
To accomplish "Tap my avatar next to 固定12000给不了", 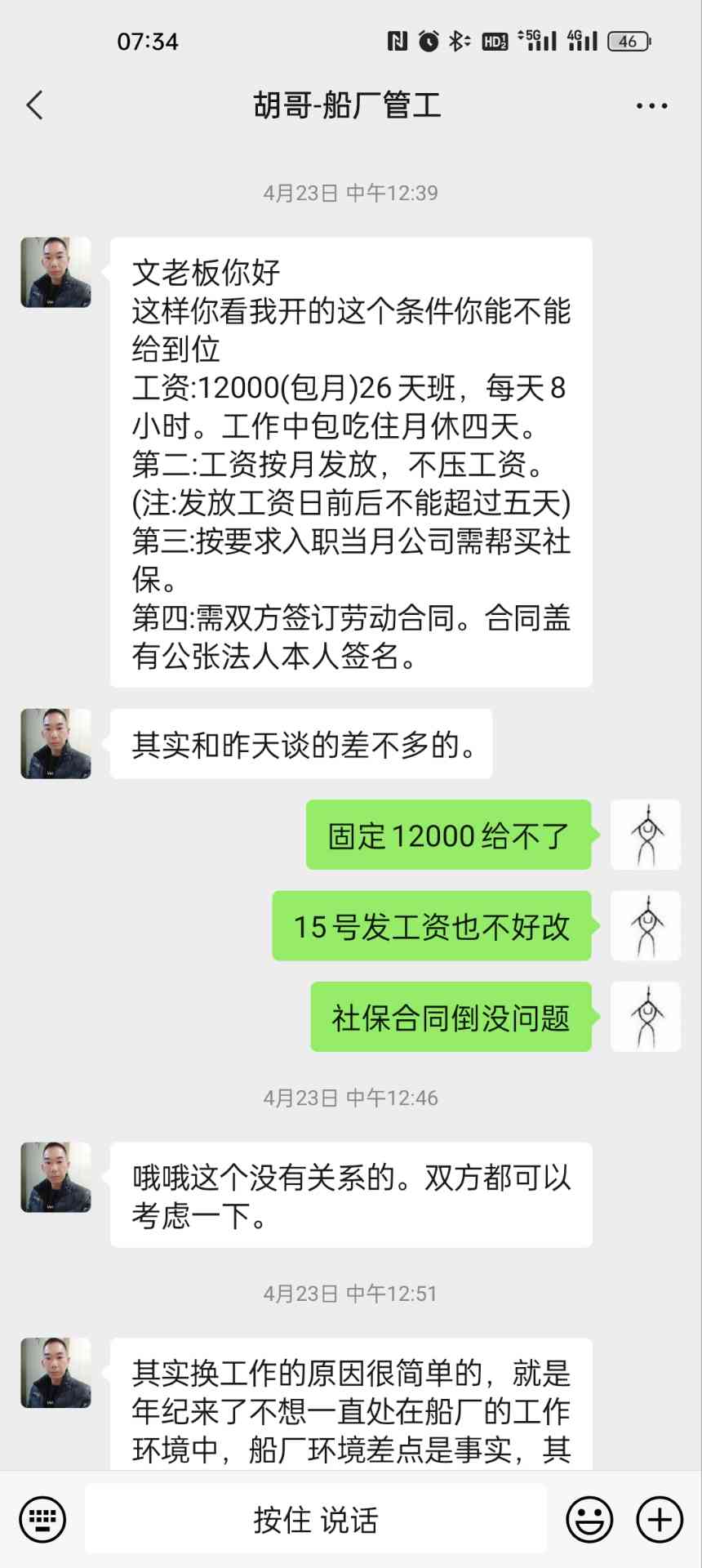I will click(646, 835).
